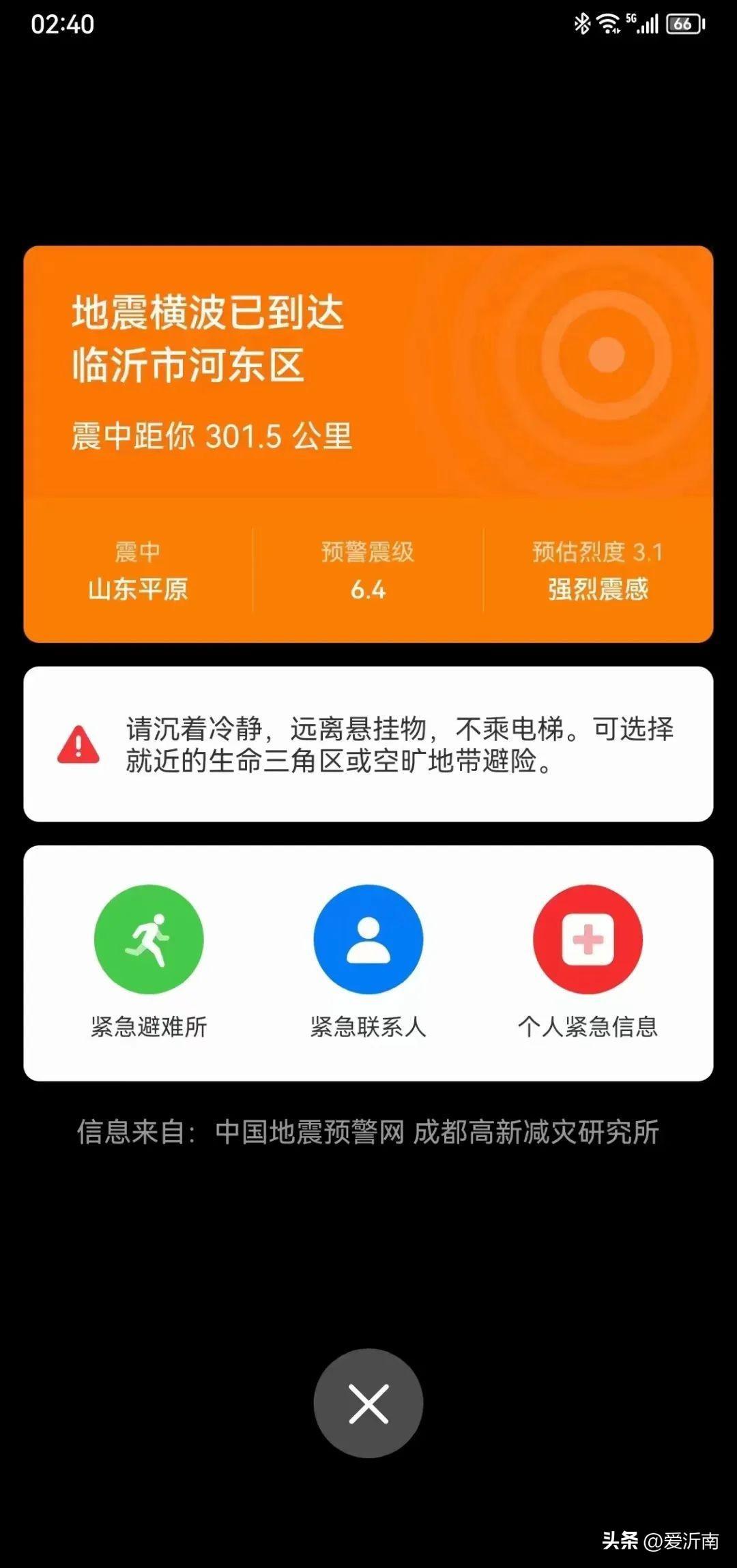Open the 紧急避难所 emergency shelter shortcut
The height and width of the screenshot is (1568, 737).
[149, 940]
